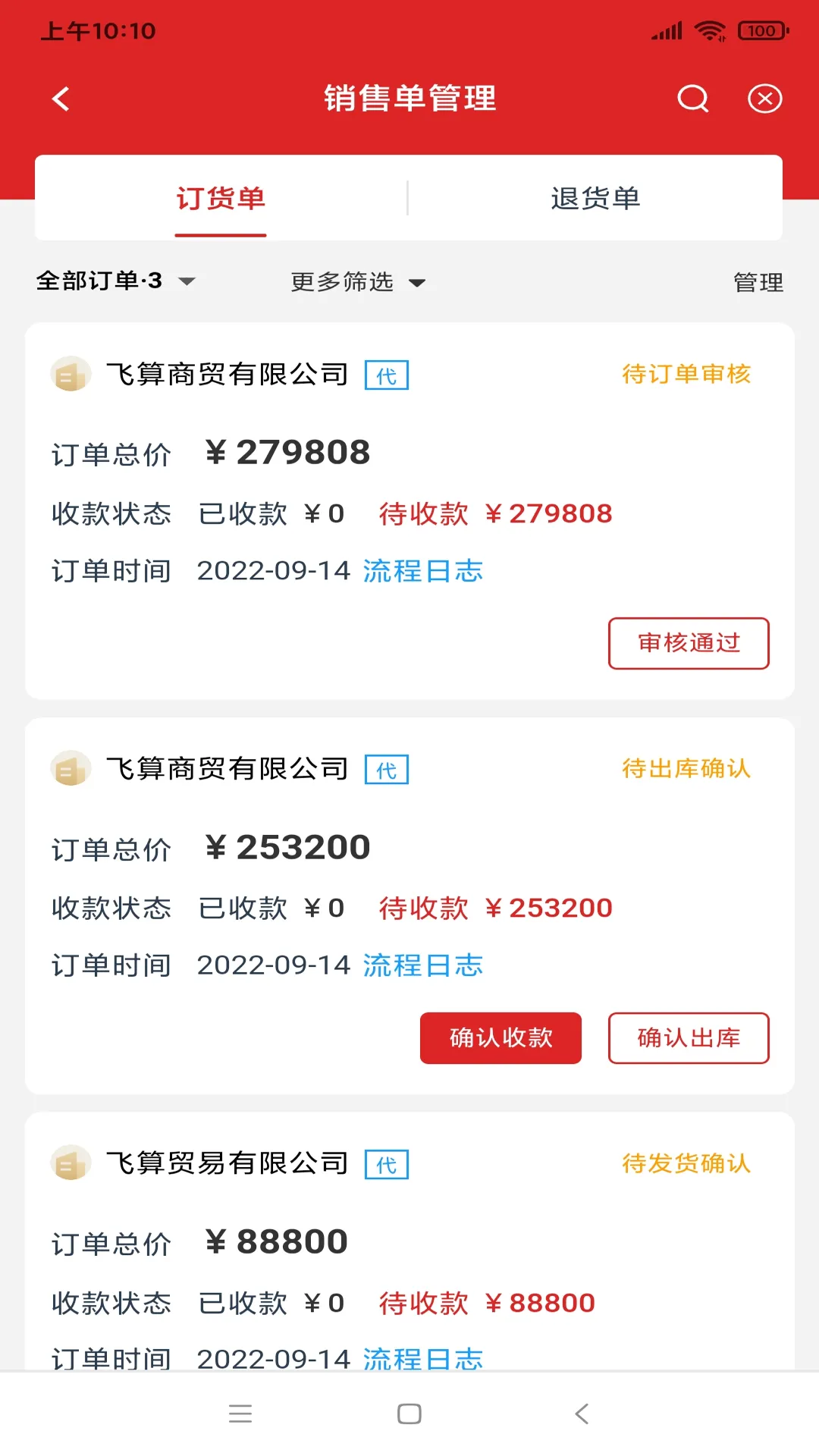Image resolution: width=819 pixels, height=1456 pixels.
Task: Tap the 待发货确认 status label
Action: (685, 1164)
